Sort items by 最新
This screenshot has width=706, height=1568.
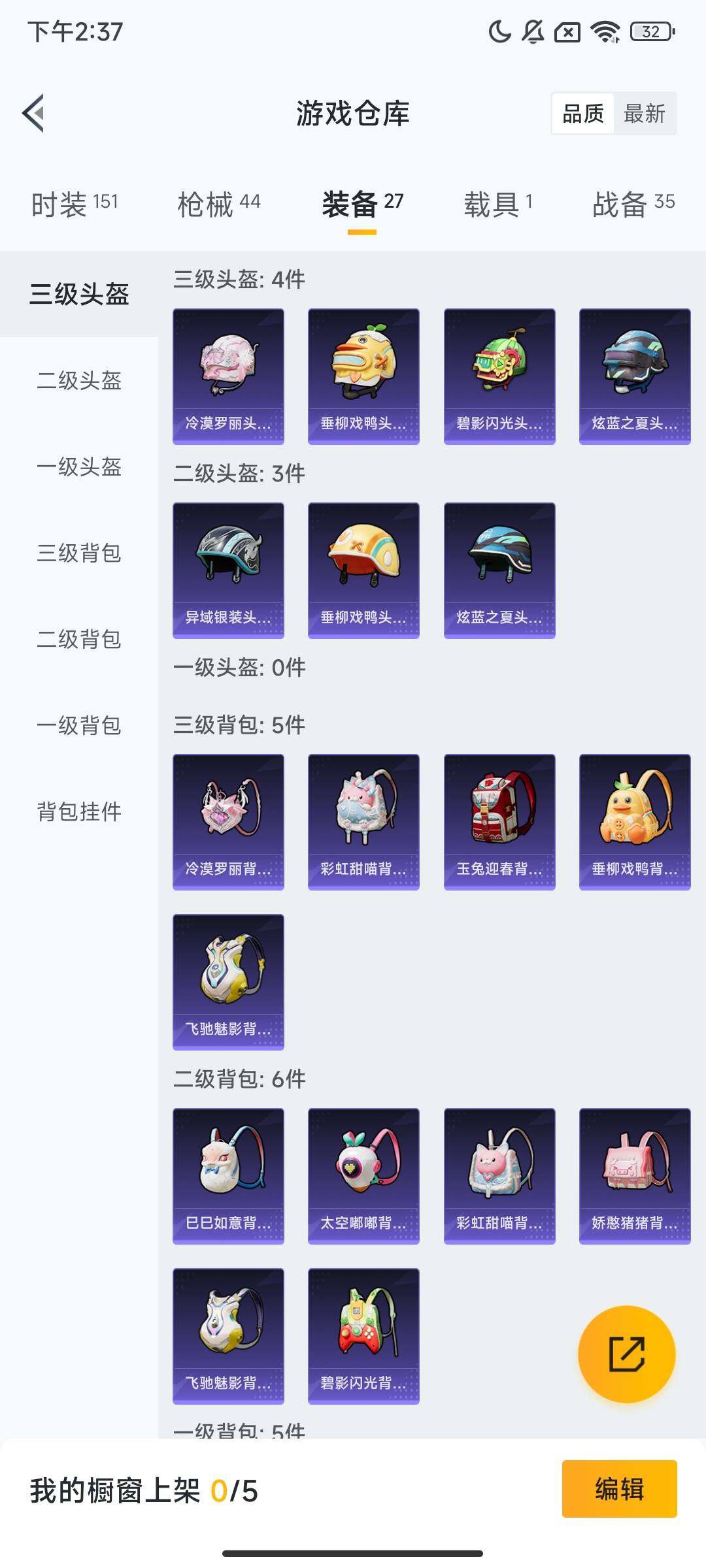644,114
